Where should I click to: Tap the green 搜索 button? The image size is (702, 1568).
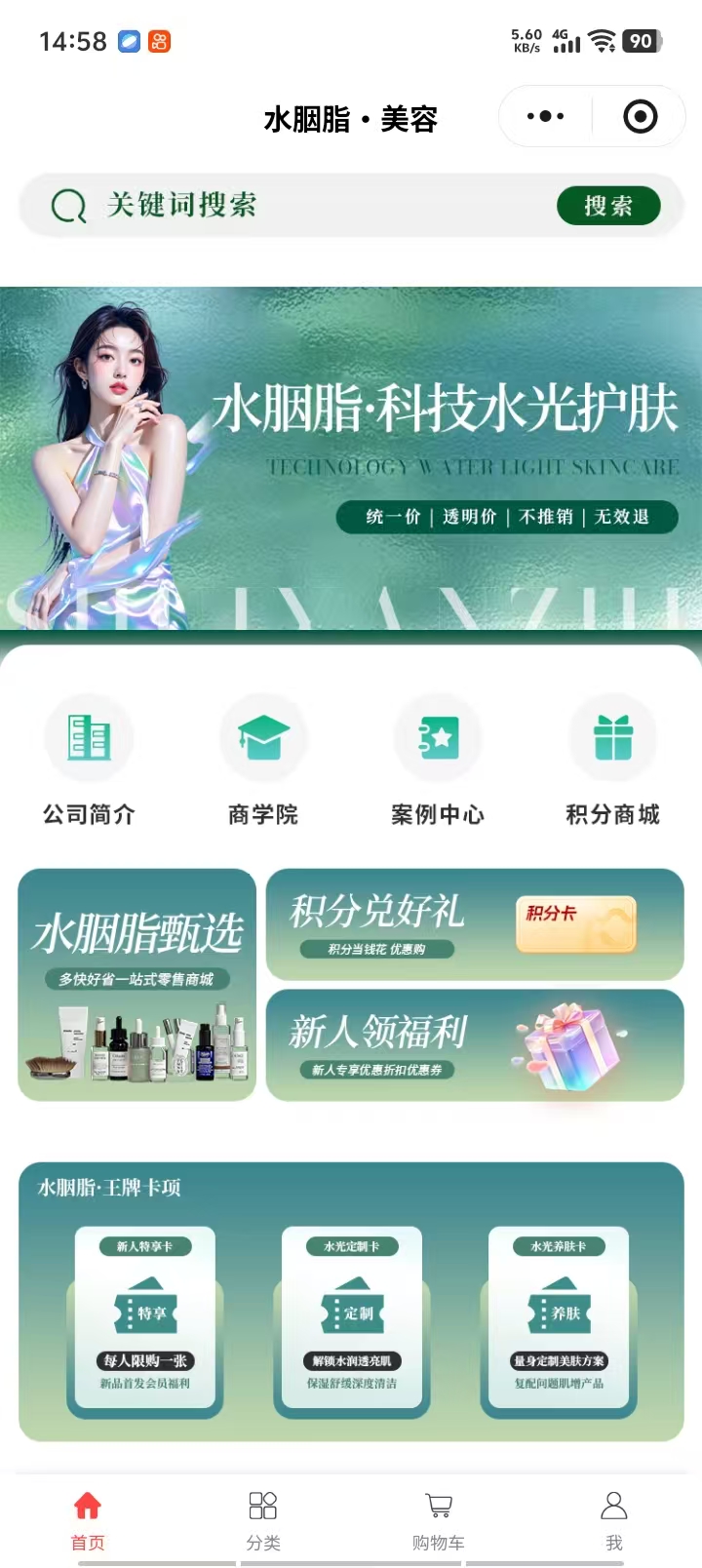coord(608,206)
